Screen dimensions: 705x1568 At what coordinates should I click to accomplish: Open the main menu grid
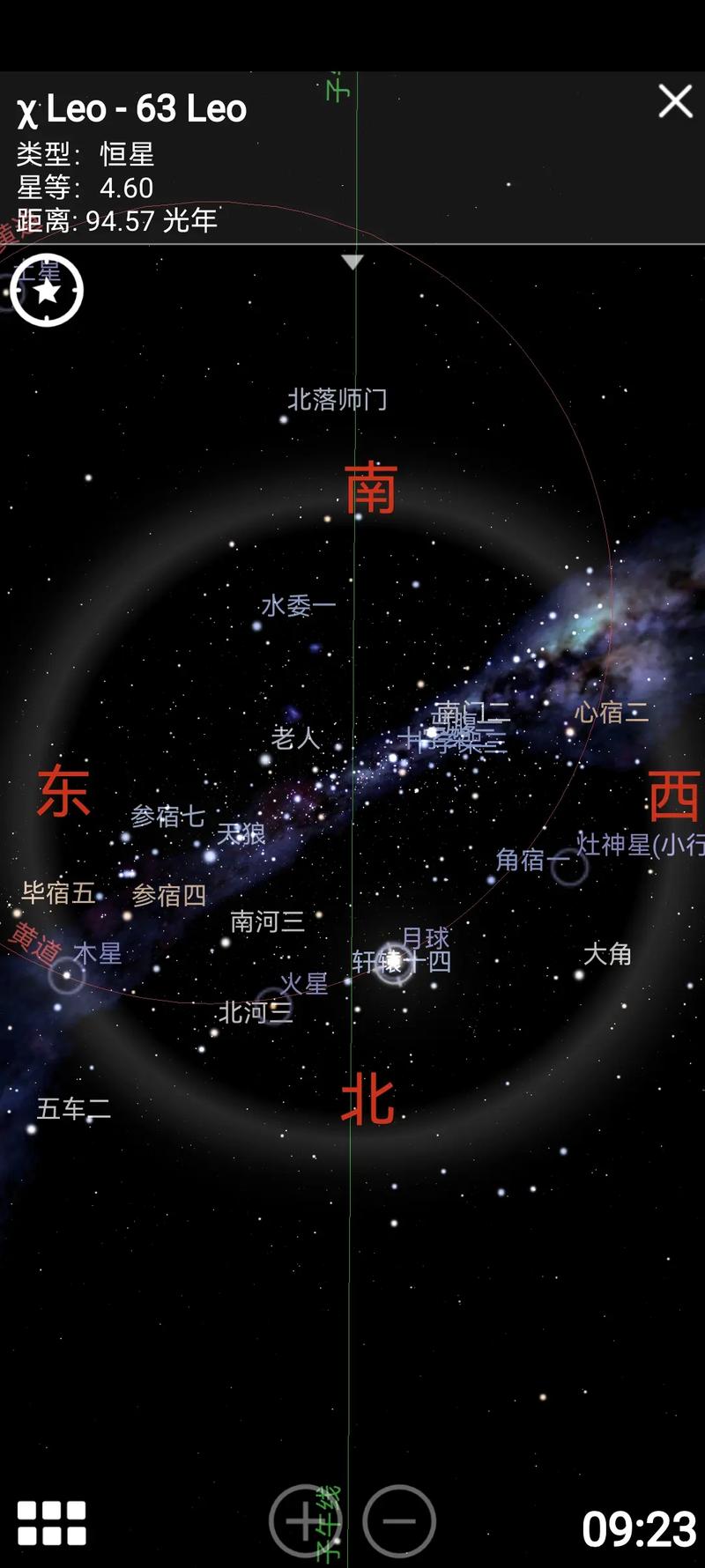click(x=52, y=1523)
